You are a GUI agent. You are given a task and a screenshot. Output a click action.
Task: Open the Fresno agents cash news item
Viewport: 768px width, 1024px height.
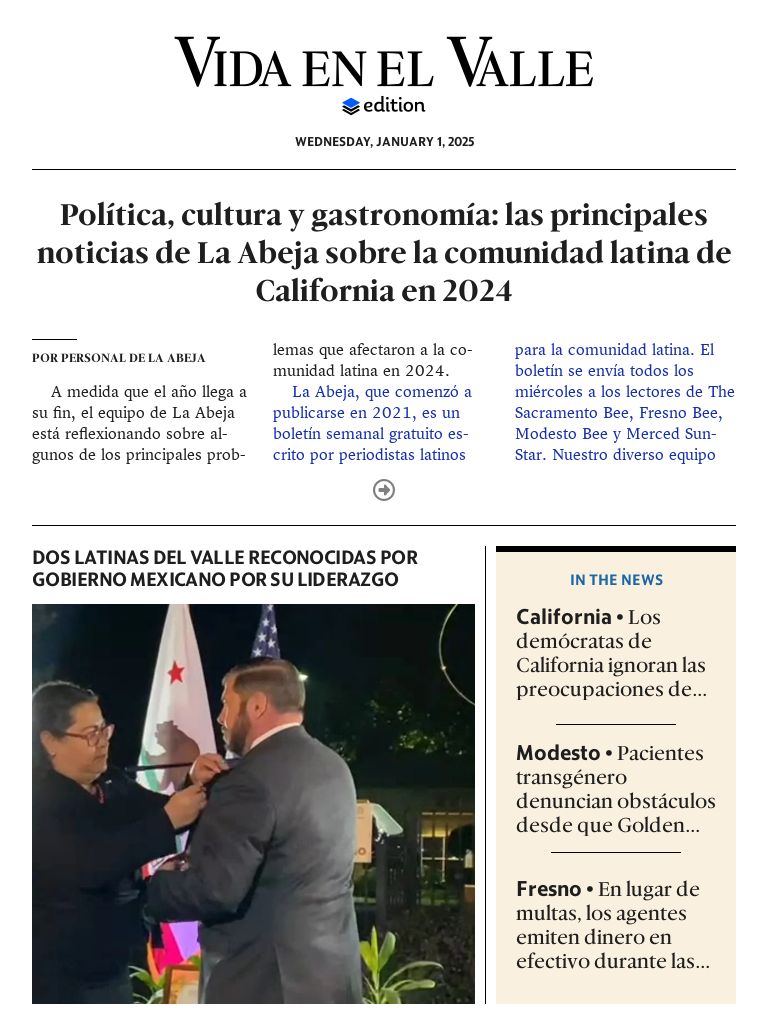point(614,925)
